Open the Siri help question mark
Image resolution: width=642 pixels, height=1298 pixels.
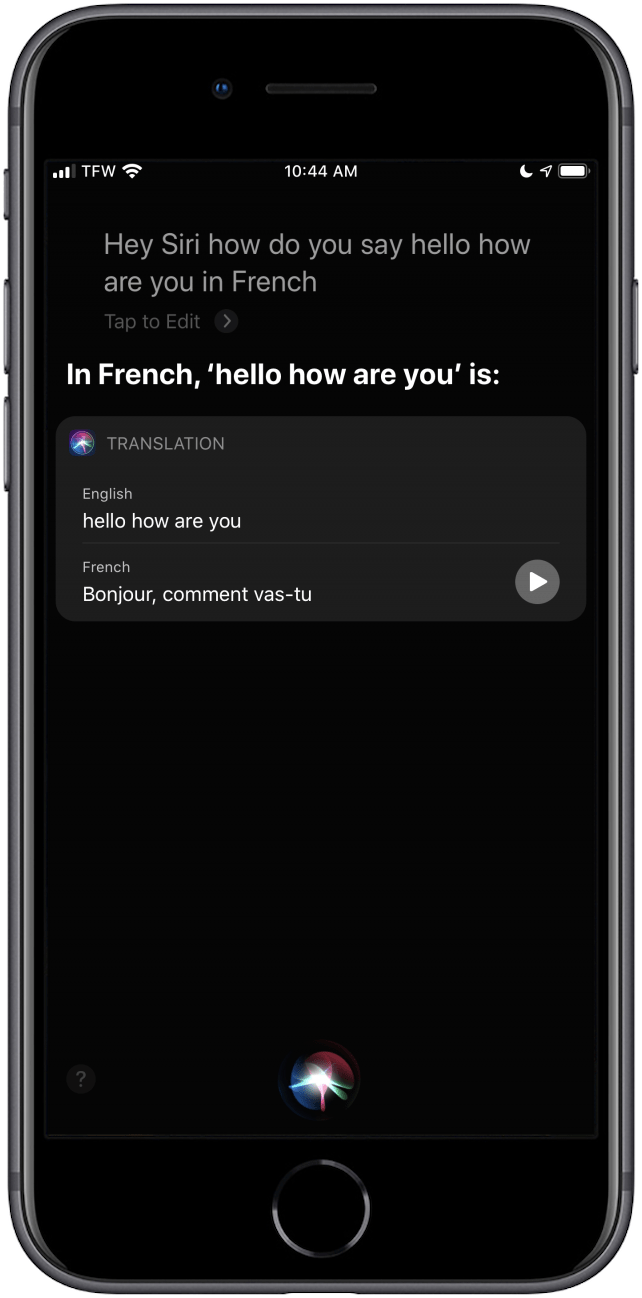click(81, 1079)
